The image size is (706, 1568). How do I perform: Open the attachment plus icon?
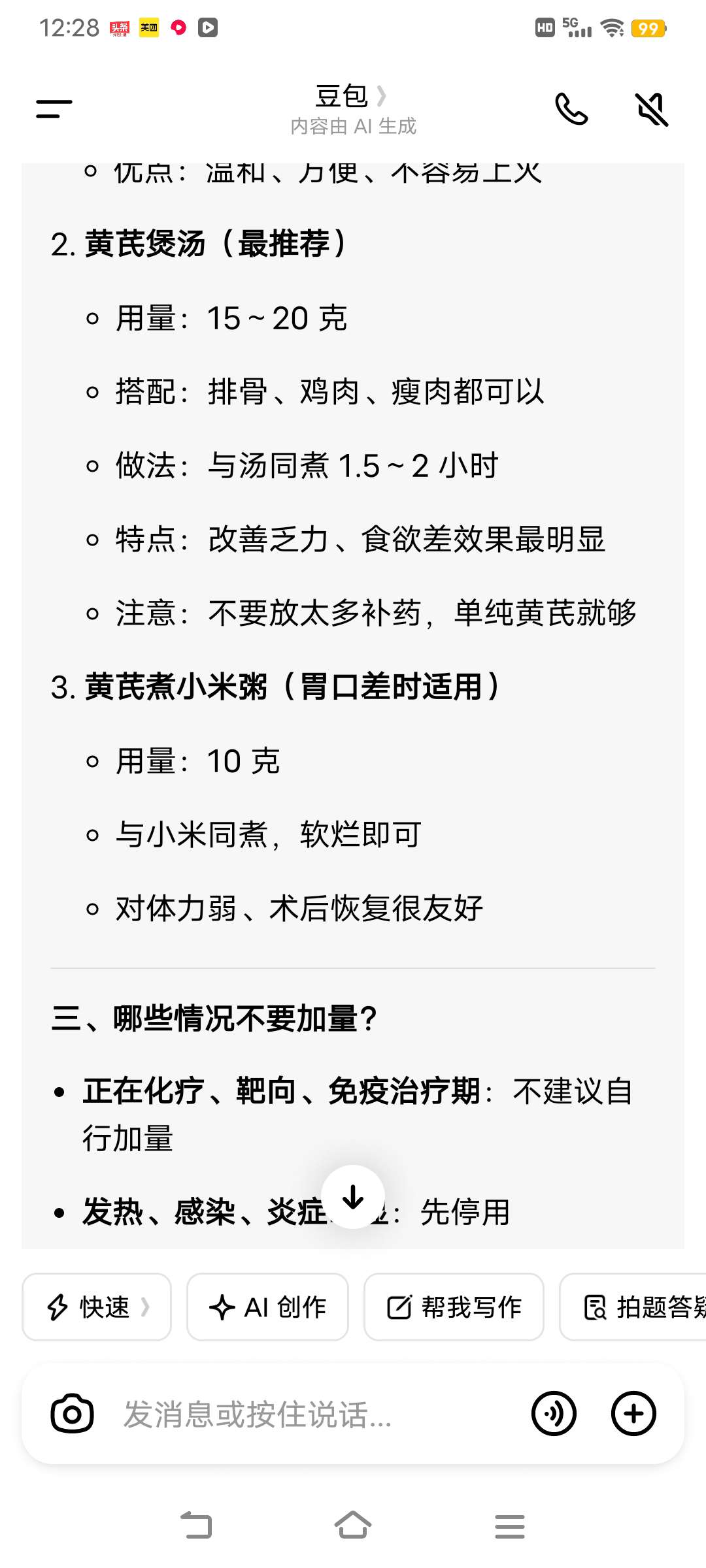point(633,1413)
